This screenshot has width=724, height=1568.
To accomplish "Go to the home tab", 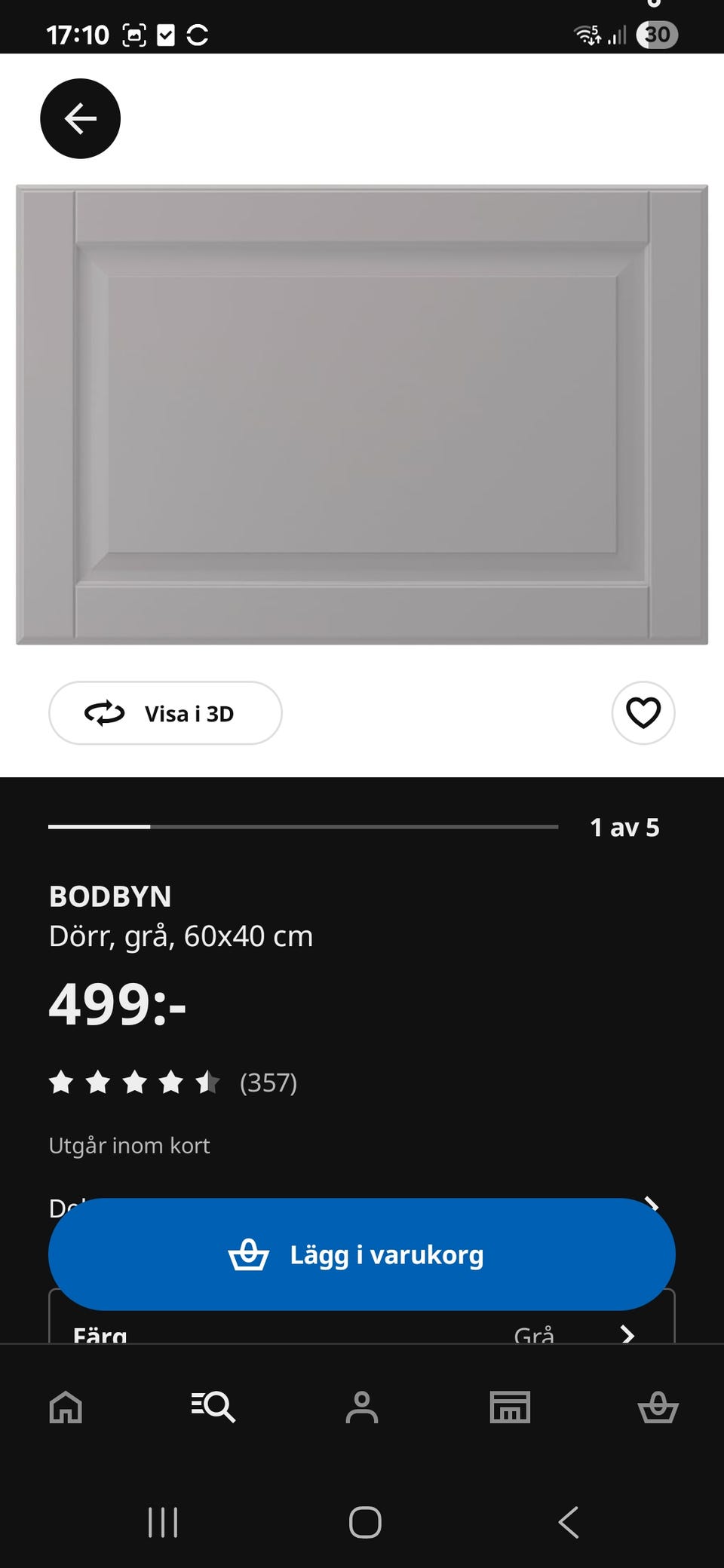I will tap(66, 1407).
